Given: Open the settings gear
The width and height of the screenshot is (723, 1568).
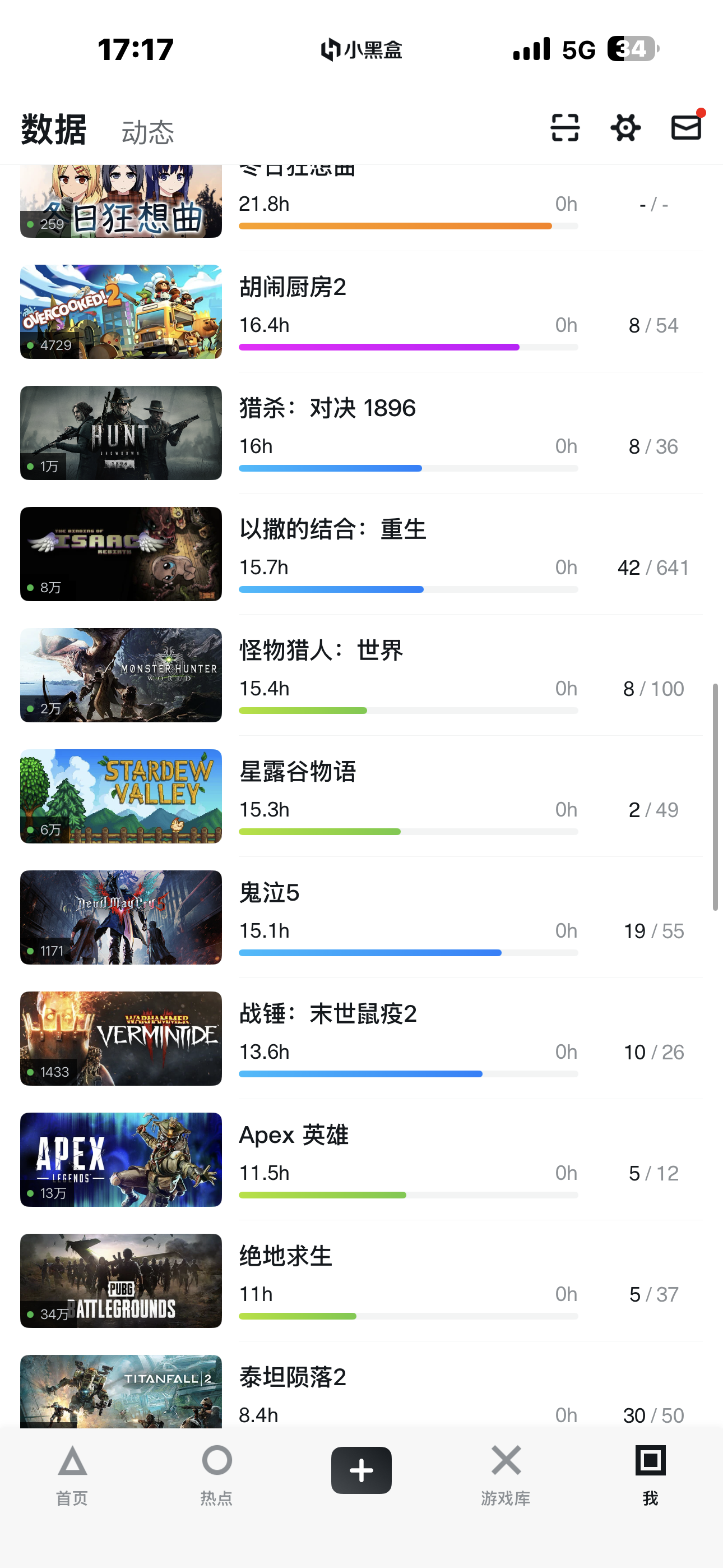Looking at the screenshot, I should pyautogui.click(x=625, y=128).
